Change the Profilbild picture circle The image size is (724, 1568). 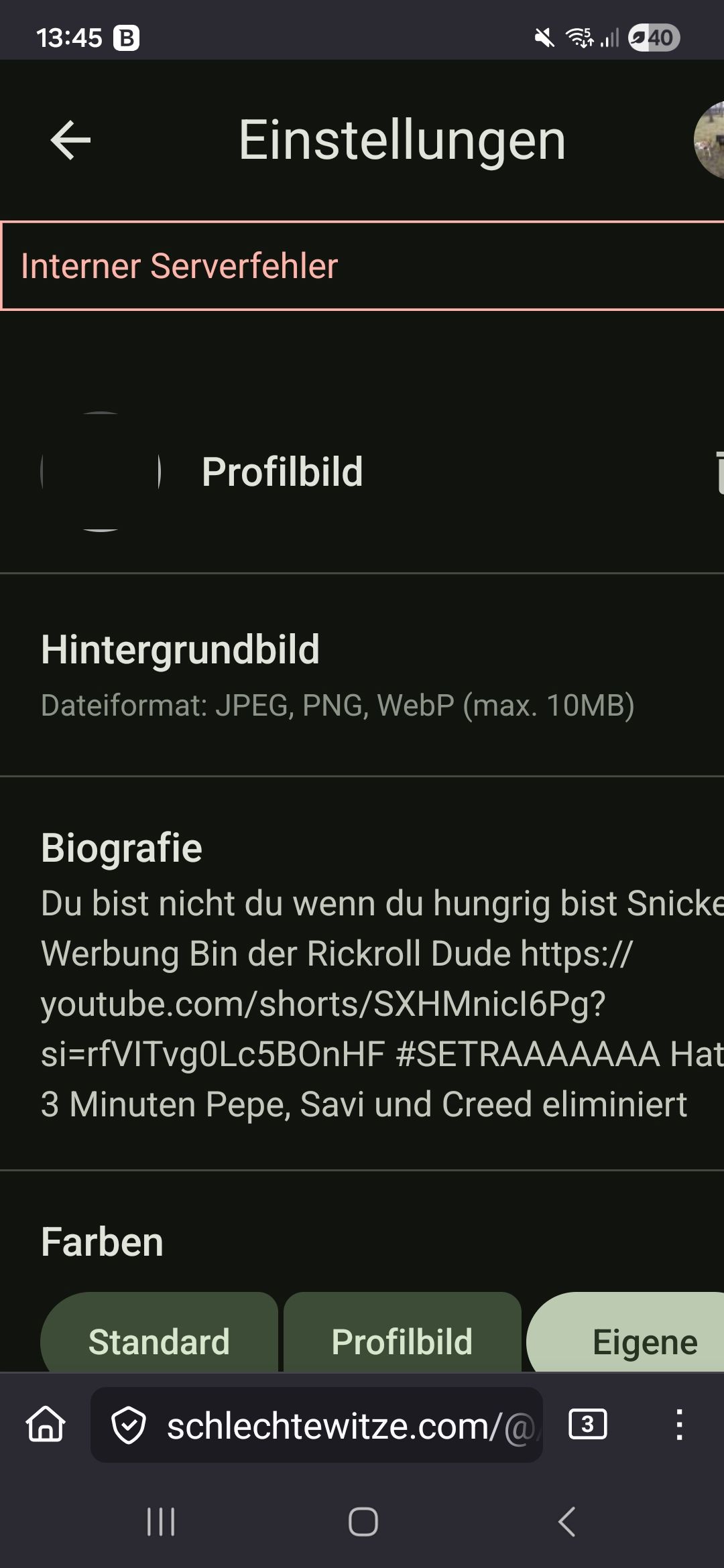pos(101,472)
